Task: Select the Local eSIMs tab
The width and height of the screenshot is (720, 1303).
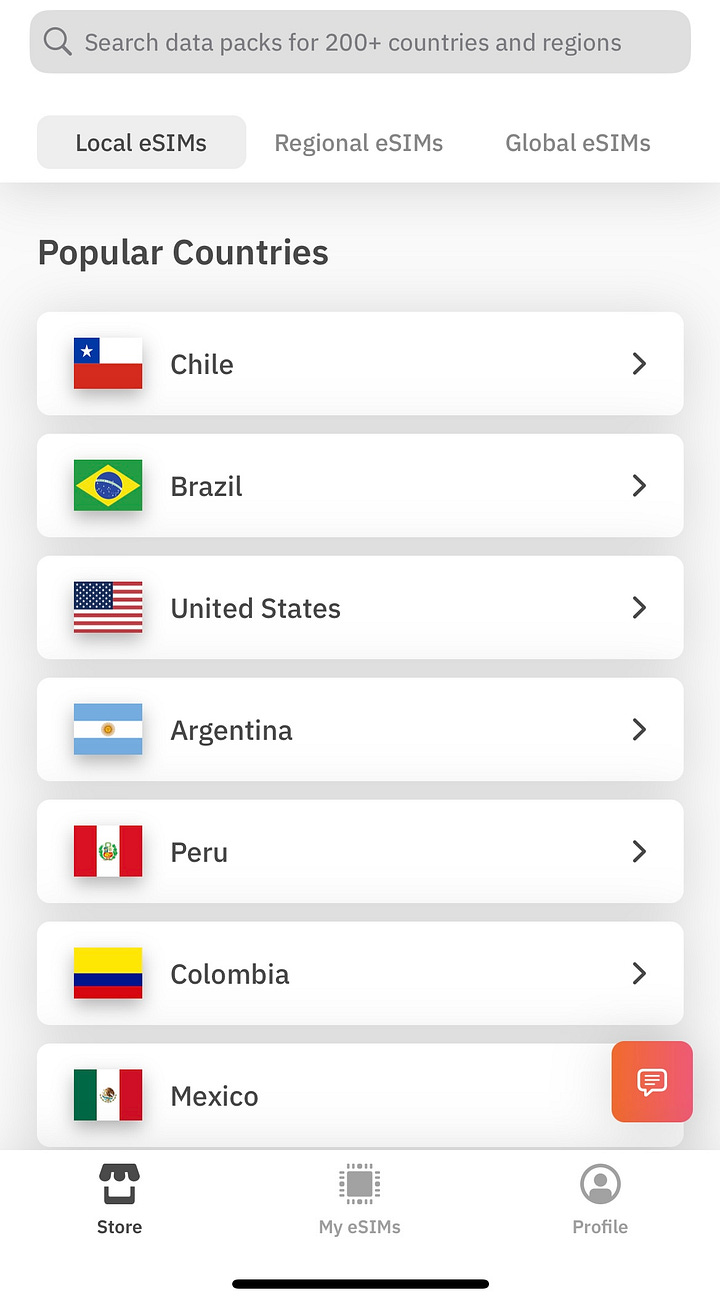Action: (x=141, y=143)
